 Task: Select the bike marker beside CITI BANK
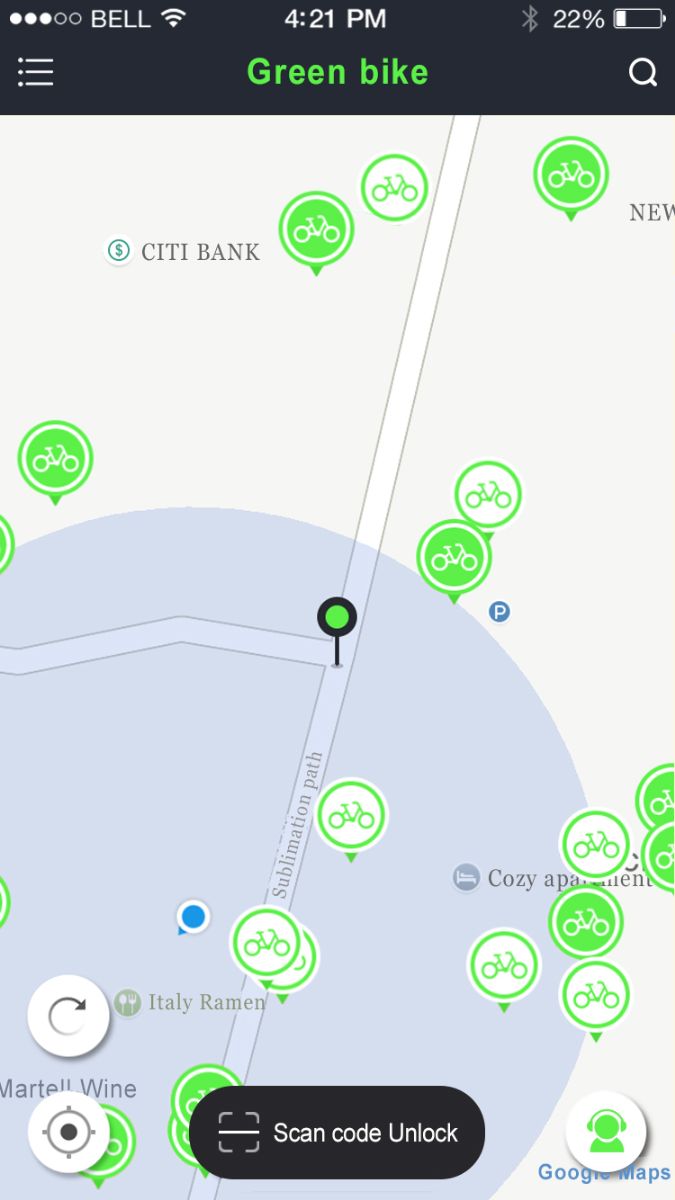[x=316, y=230]
